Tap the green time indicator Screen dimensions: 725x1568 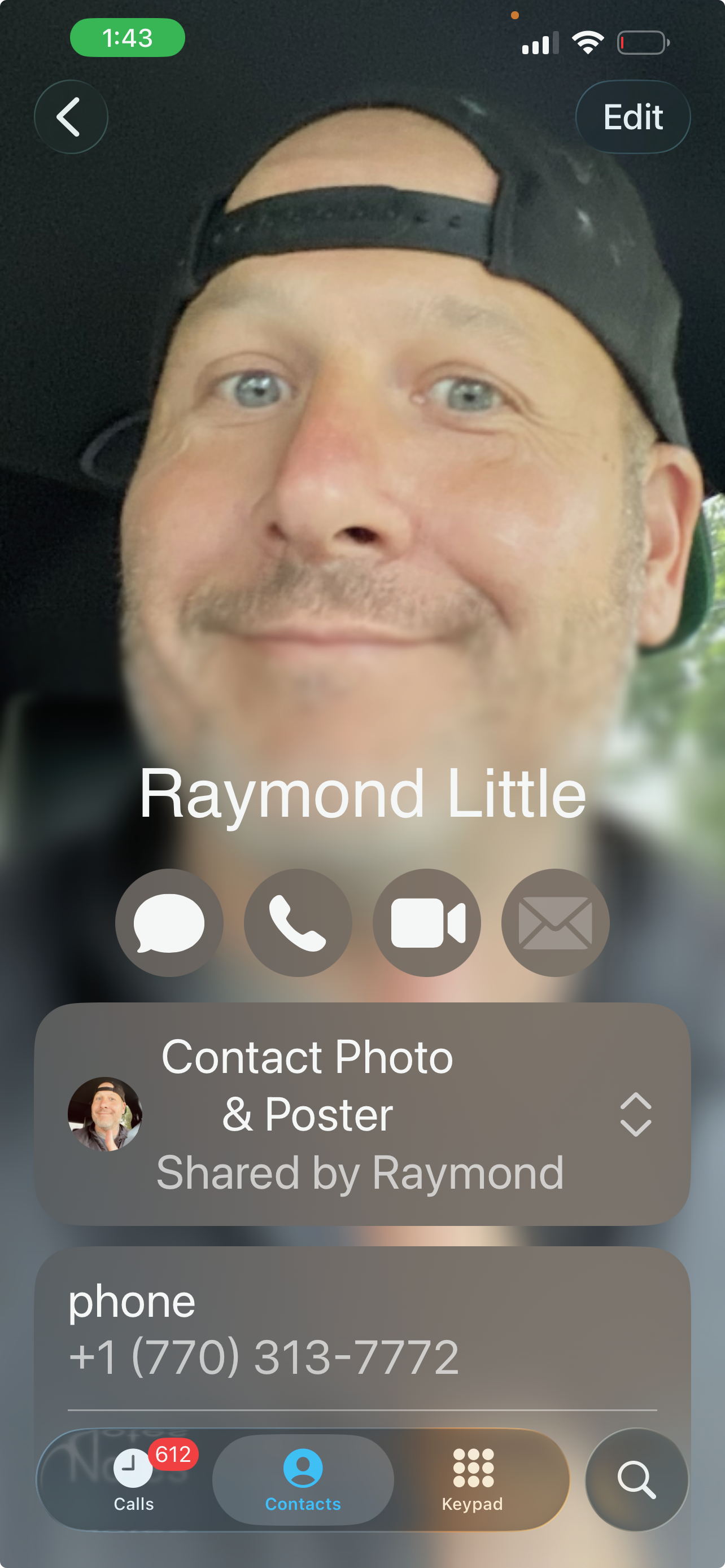pyautogui.click(x=126, y=38)
